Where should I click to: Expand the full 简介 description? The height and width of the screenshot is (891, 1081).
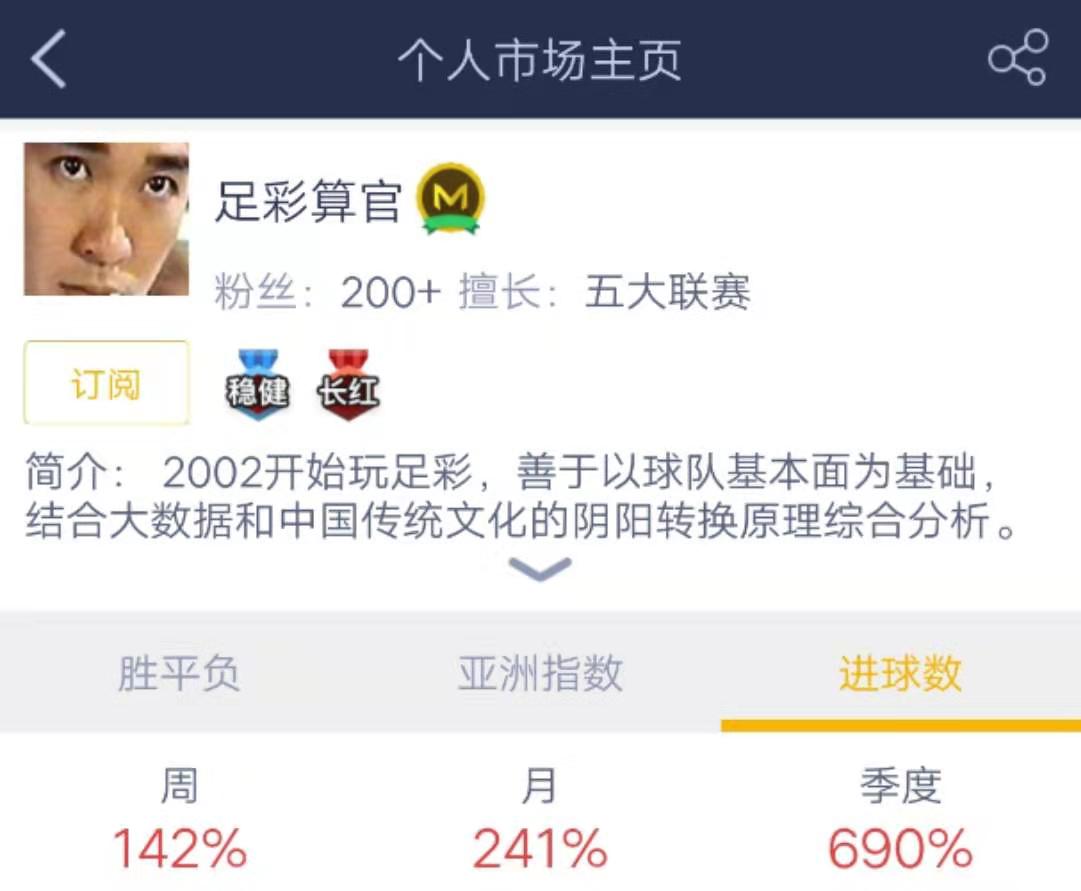click(539, 570)
